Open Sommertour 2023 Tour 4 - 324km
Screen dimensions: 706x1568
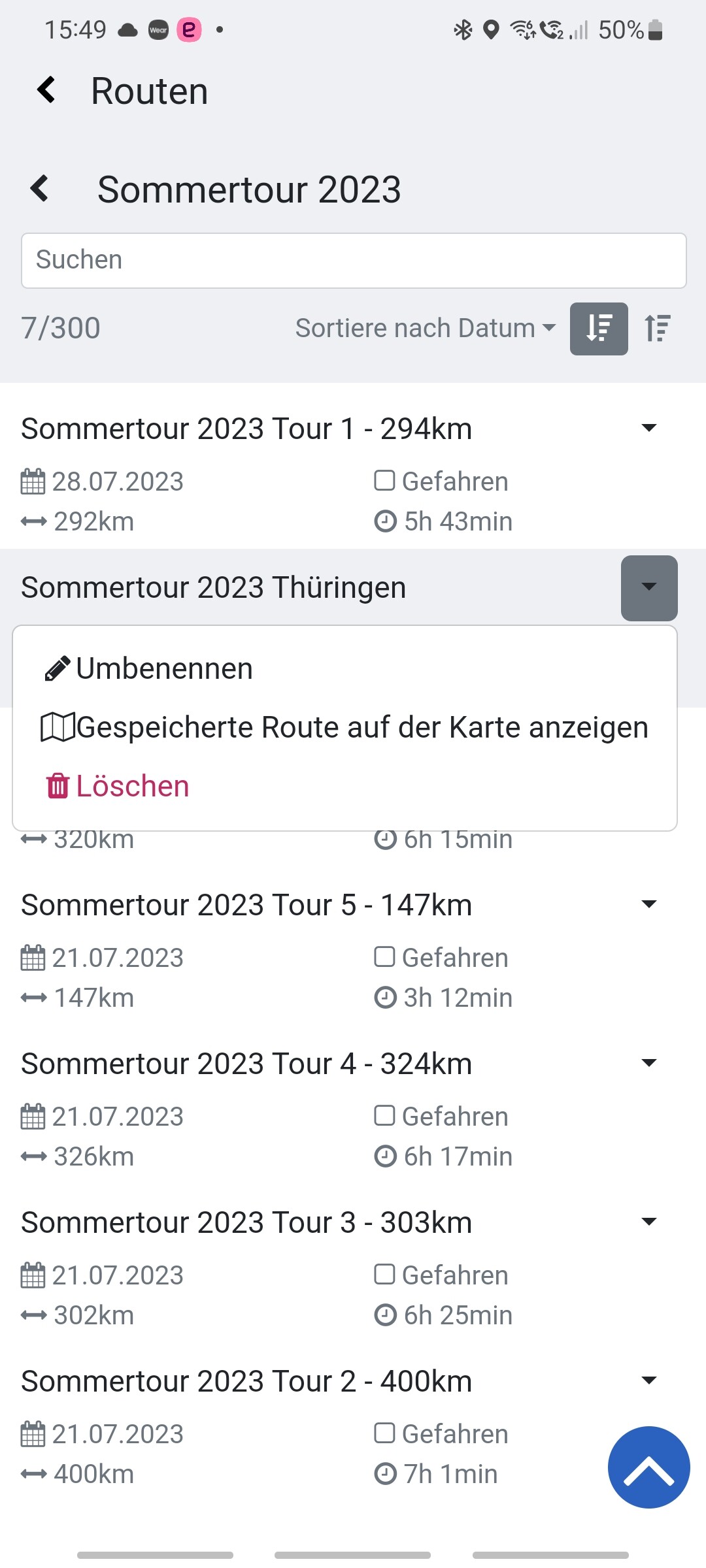246,1064
